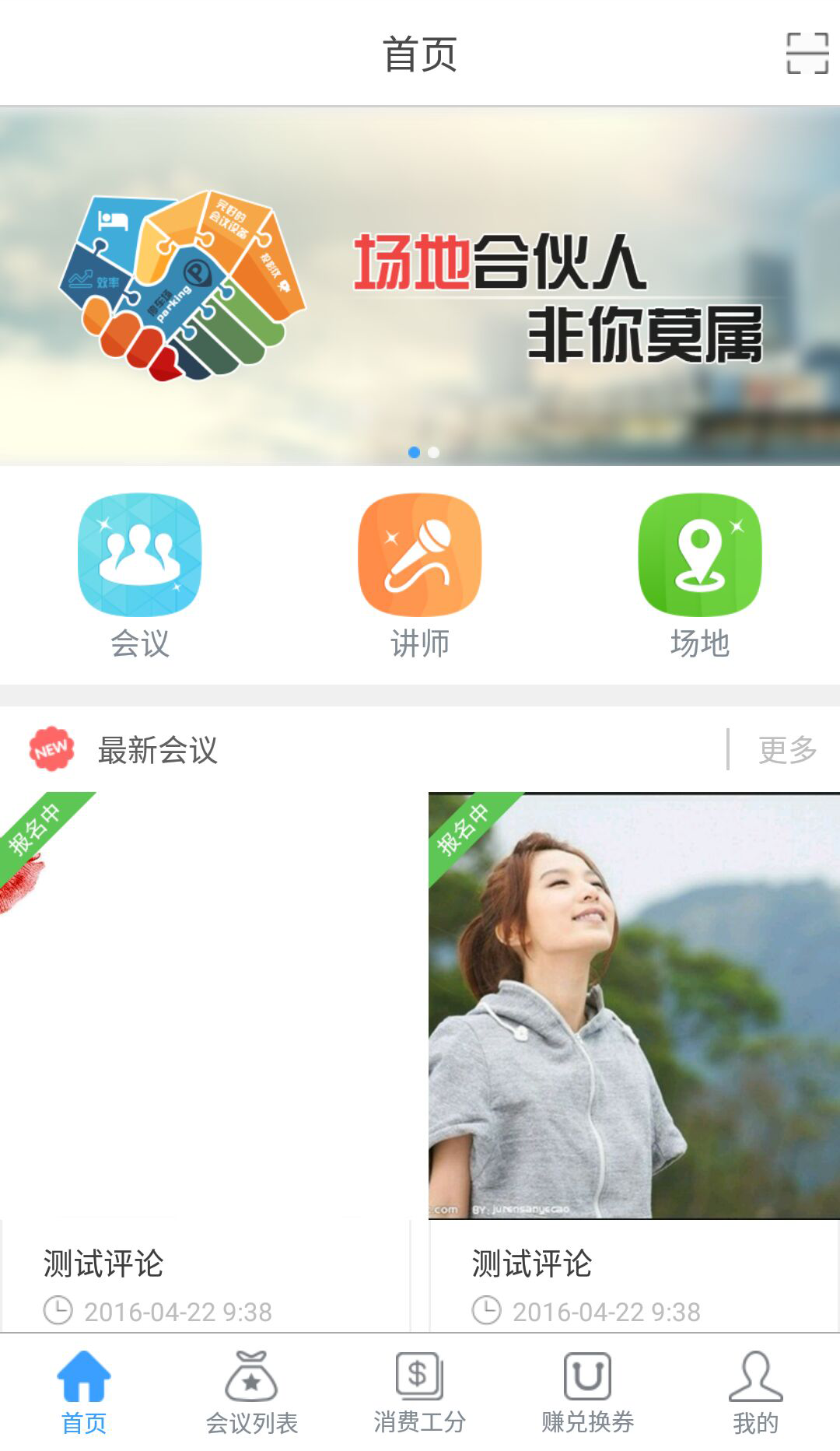Switch to the 会议列表 tab
Viewport: 840px width, 1451px height.
pyautogui.click(x=252, y=1393)
